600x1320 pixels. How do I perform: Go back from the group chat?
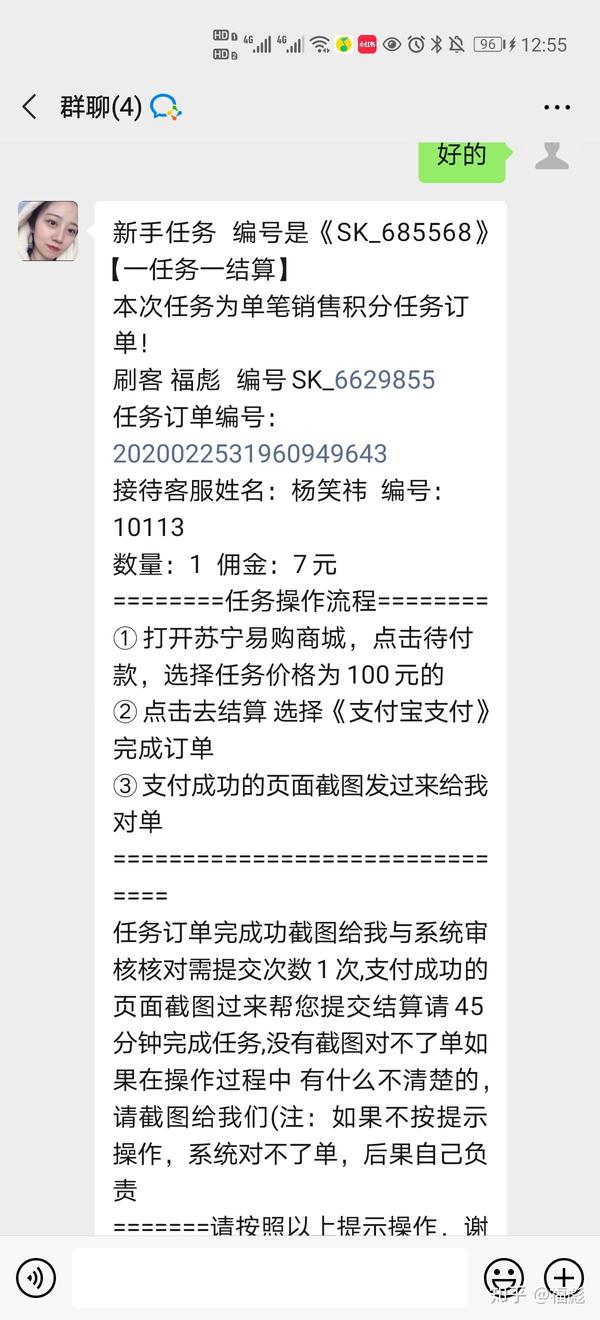(29, 107)
